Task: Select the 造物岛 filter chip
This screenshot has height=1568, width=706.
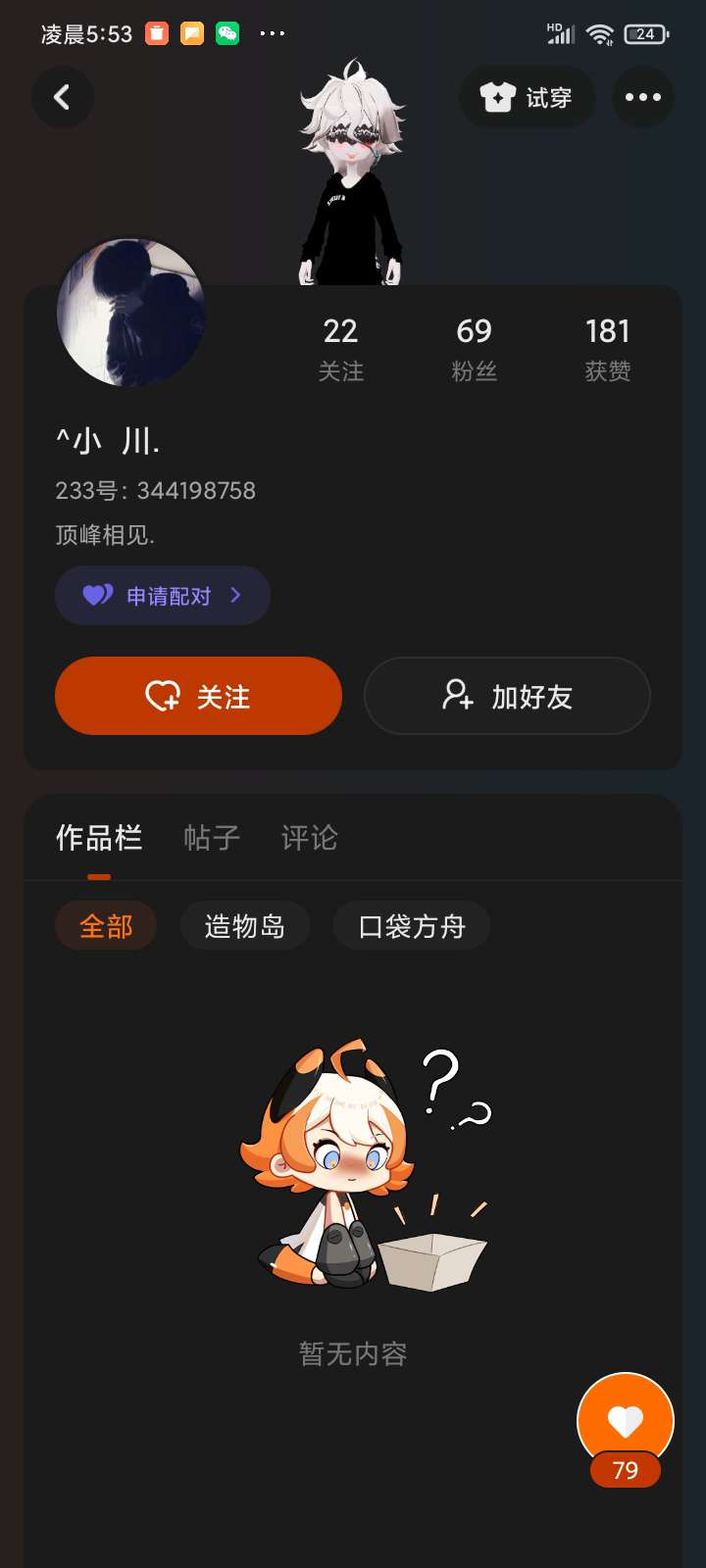Action: [x=245, y=926]
